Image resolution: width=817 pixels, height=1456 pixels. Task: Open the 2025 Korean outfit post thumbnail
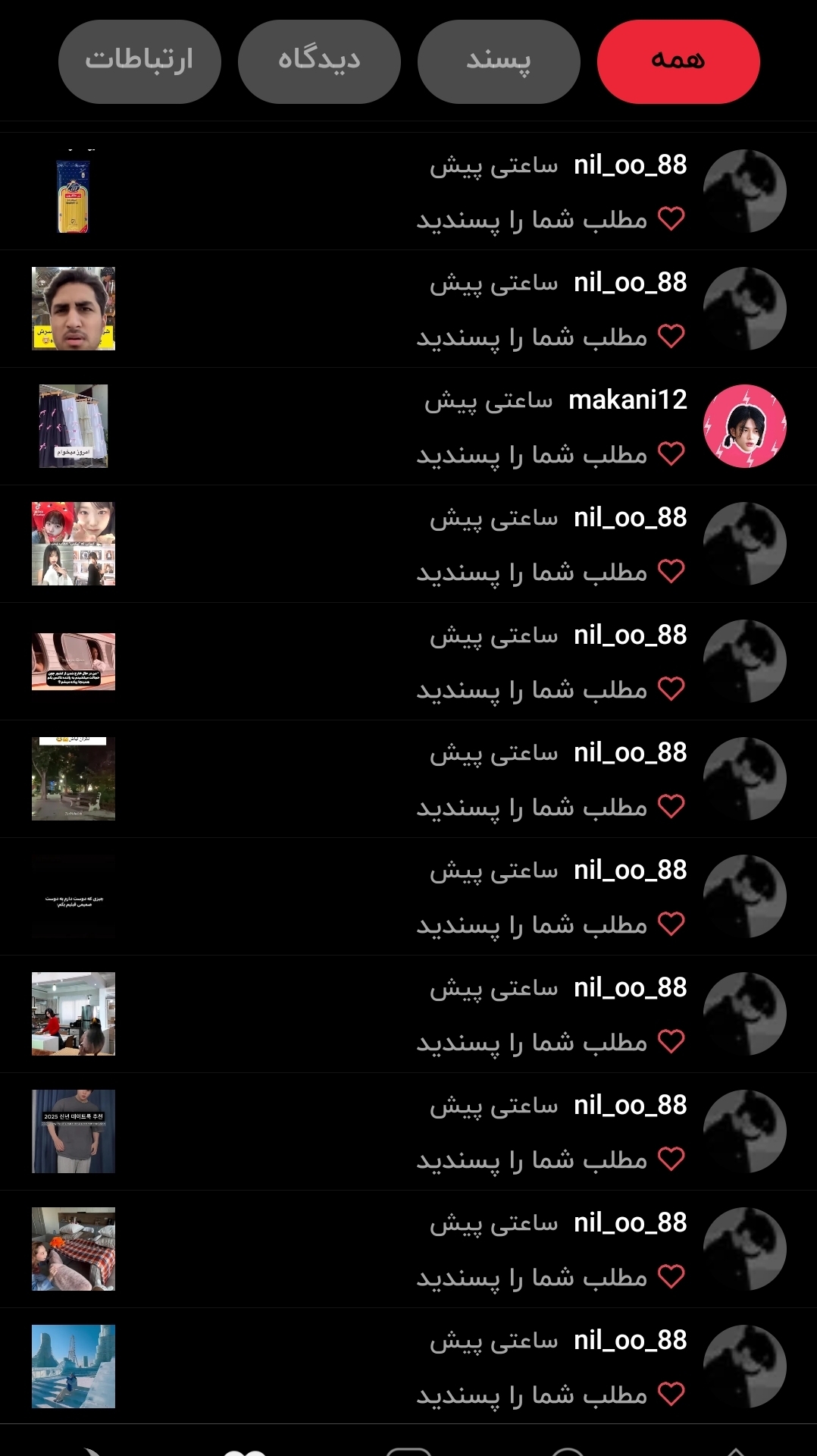[74, 1131]
